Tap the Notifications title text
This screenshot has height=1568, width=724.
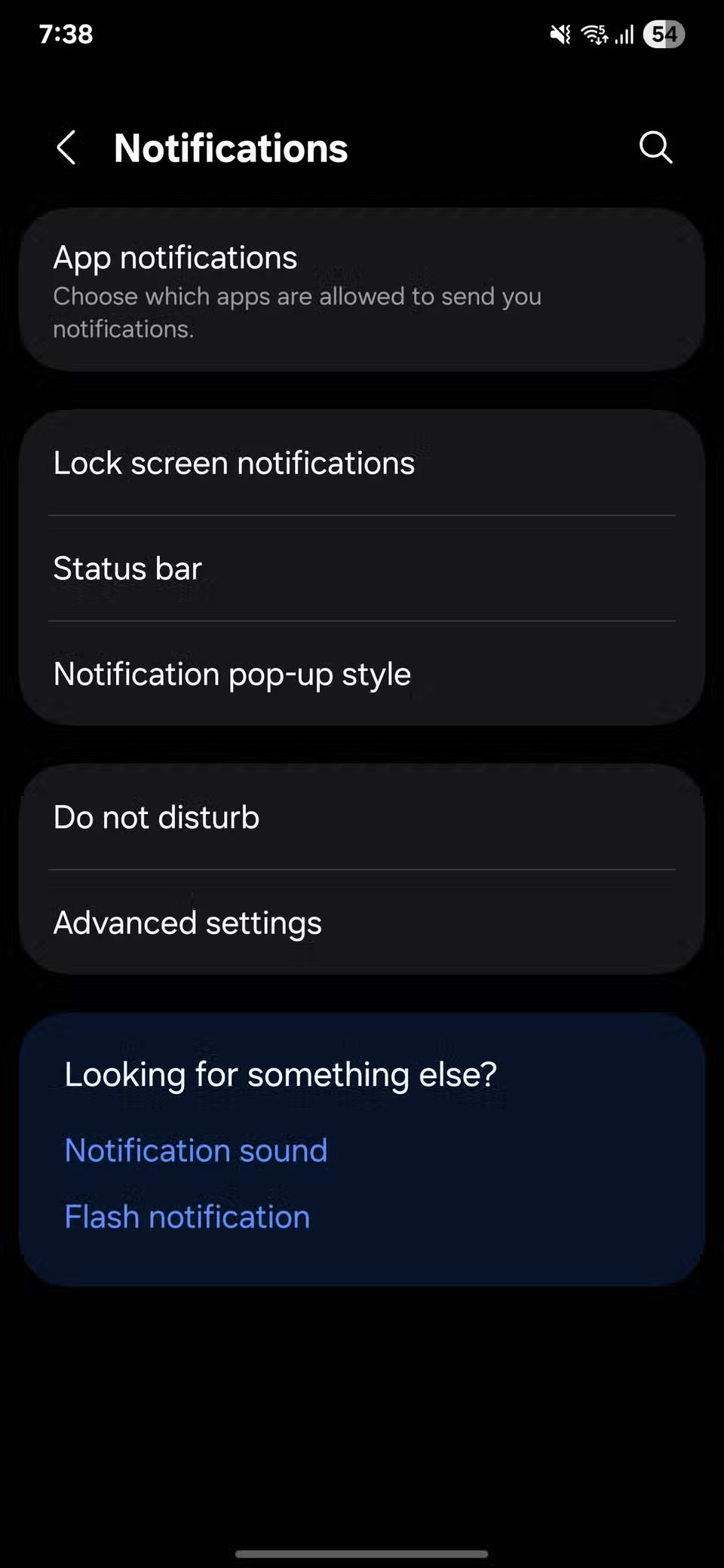(231, 148)
